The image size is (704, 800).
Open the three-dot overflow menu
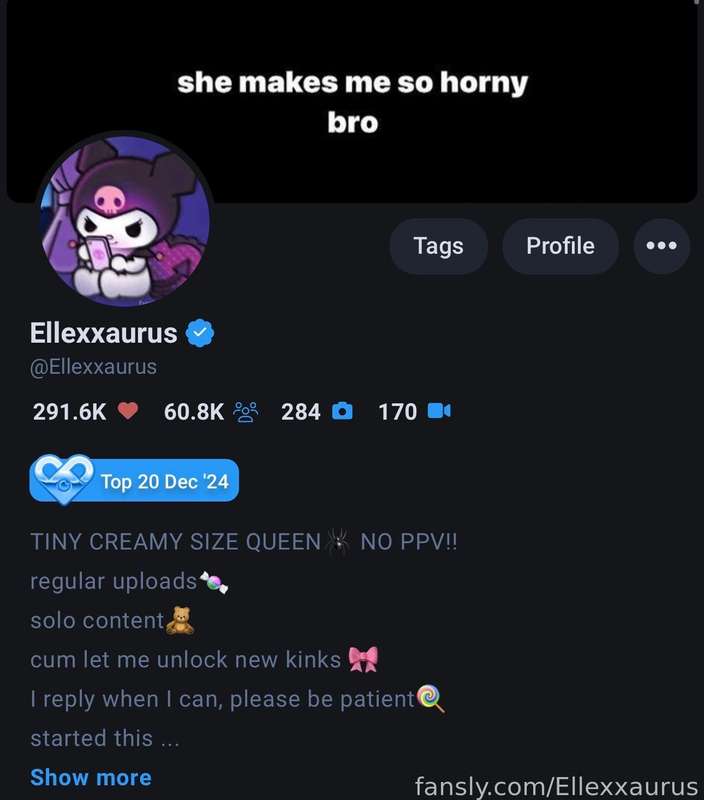click(661, 246)
